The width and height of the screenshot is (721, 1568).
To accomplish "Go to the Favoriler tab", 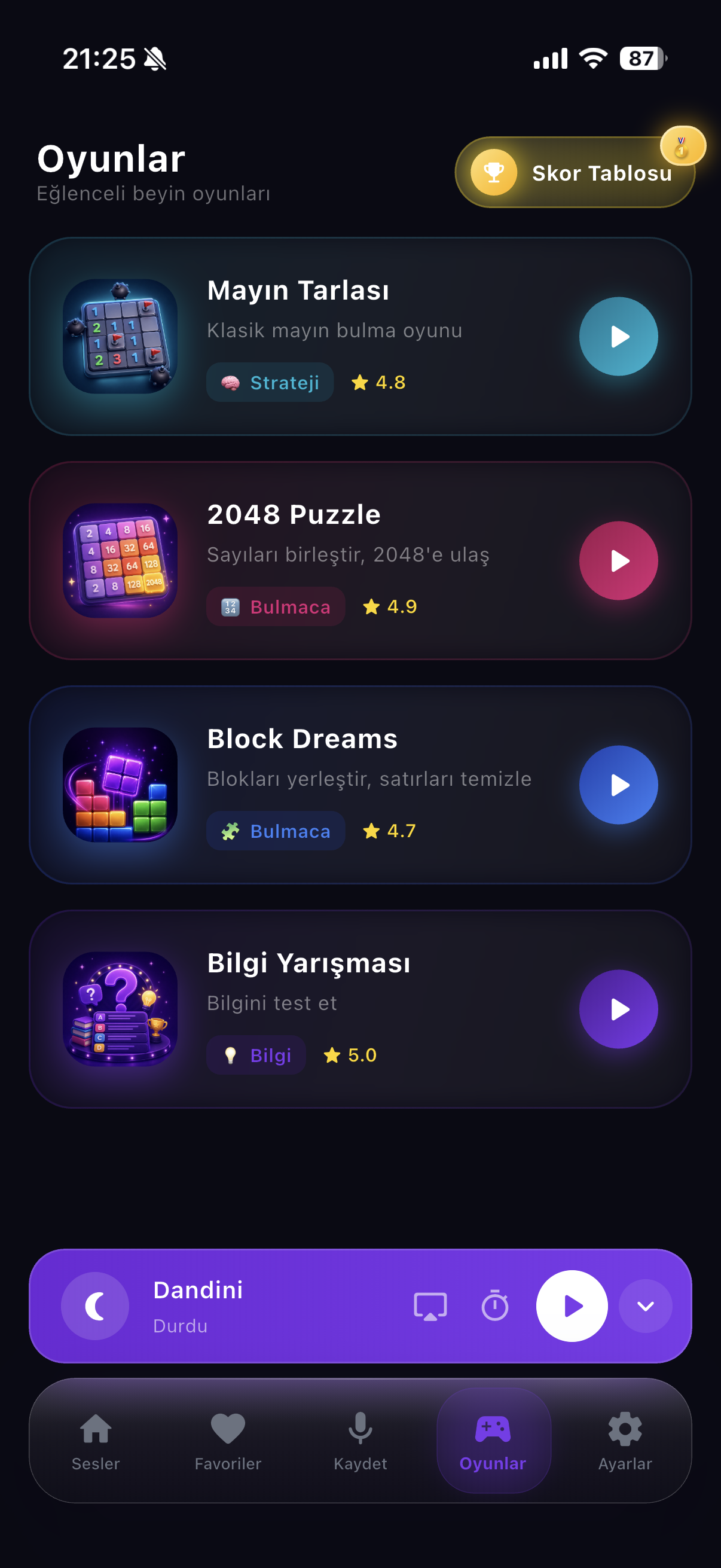I will tap(228, 1440).
